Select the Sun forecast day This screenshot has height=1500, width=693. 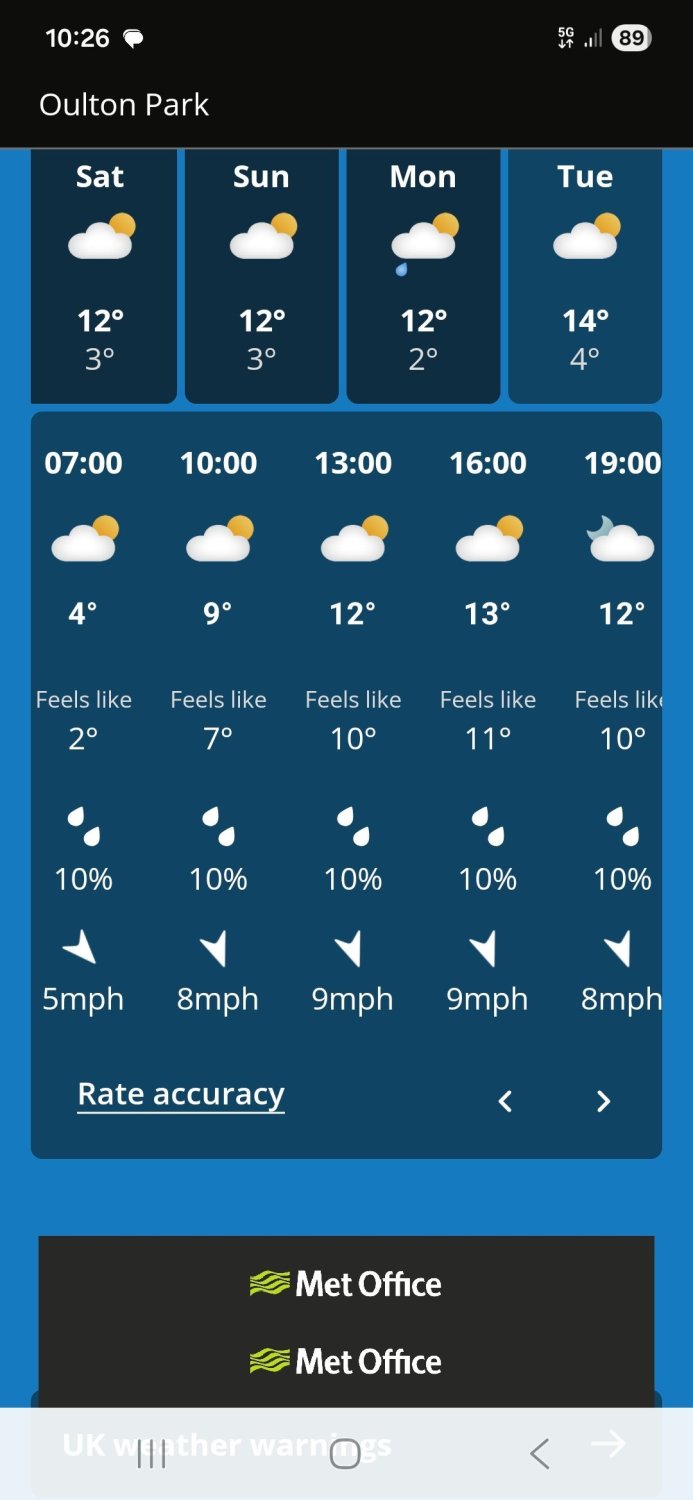point(261,275)
